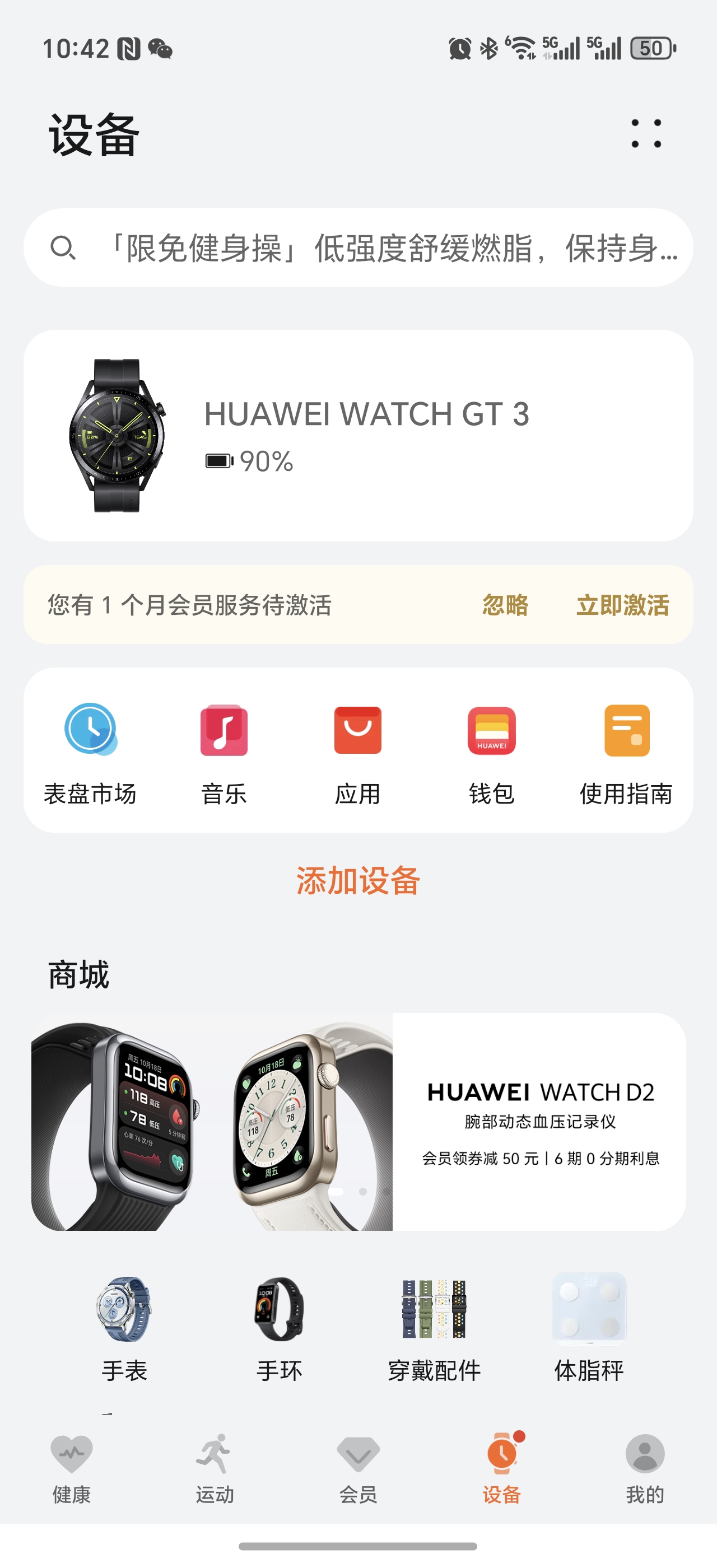Tap the search box at the top
This screenshot has width=717, height=1568.
[x=358, y=248]
